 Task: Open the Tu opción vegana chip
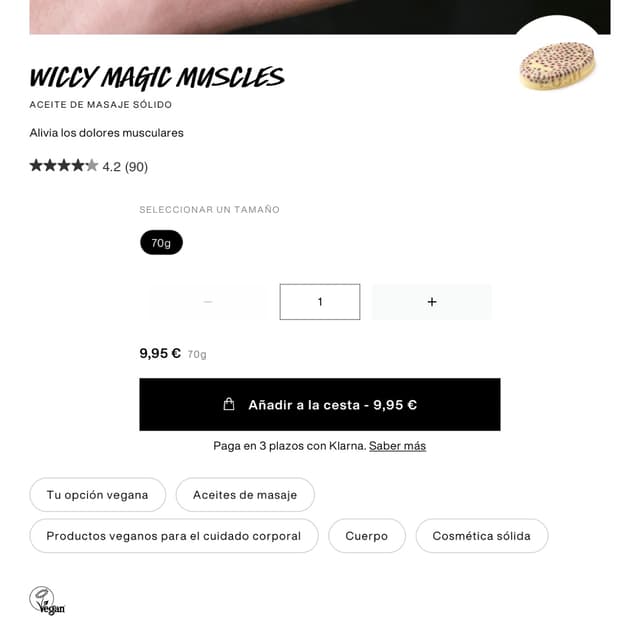tap(97, 495)
